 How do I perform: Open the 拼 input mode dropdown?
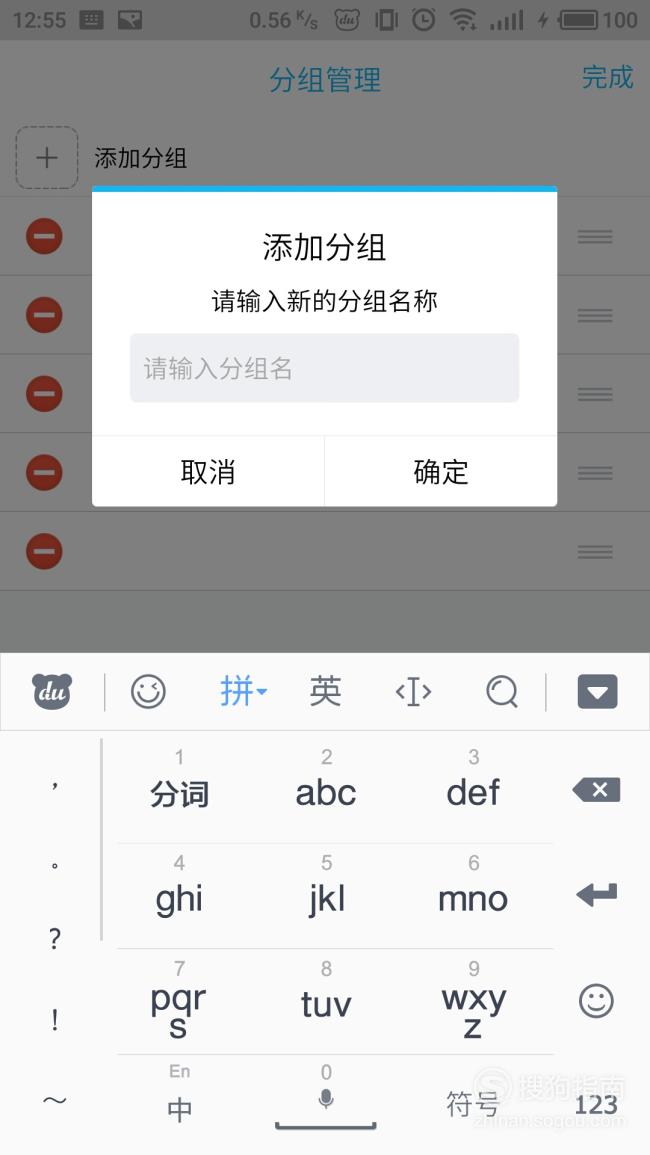[243, 692]
